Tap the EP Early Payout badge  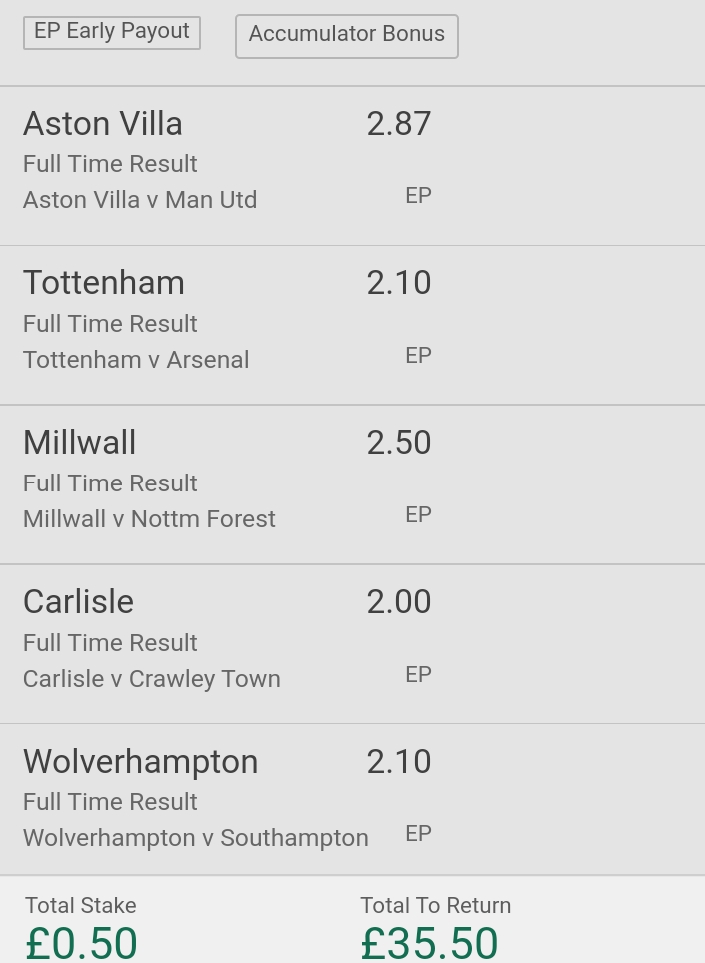112,32
